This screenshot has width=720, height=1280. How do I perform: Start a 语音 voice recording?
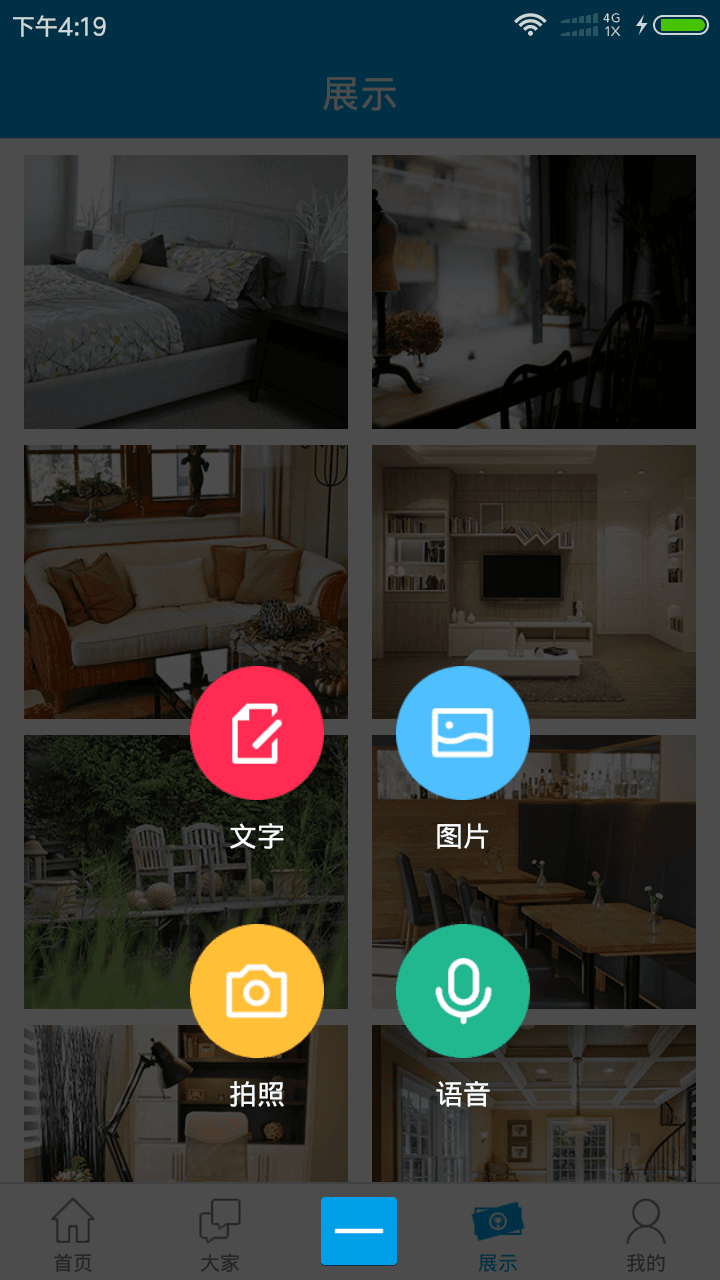point(461,990)
